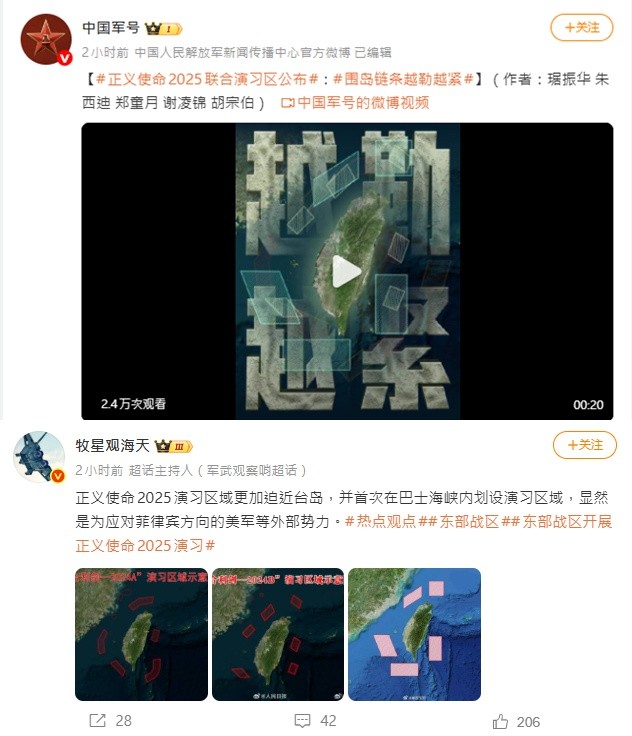Open 中国军号 username
This screenshot has width=632, height=736.
coord(110,28)
